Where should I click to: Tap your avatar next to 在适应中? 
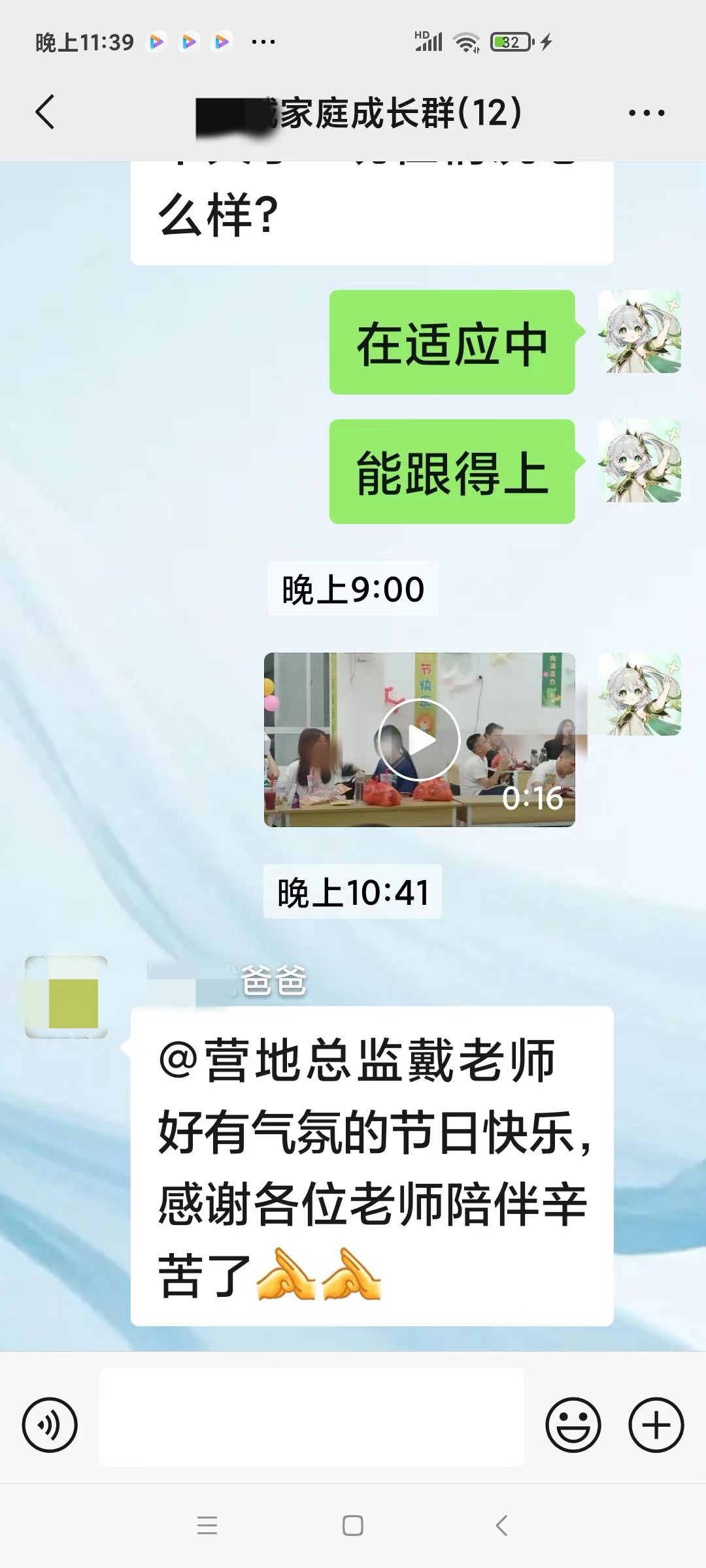[x=639, y=332]
